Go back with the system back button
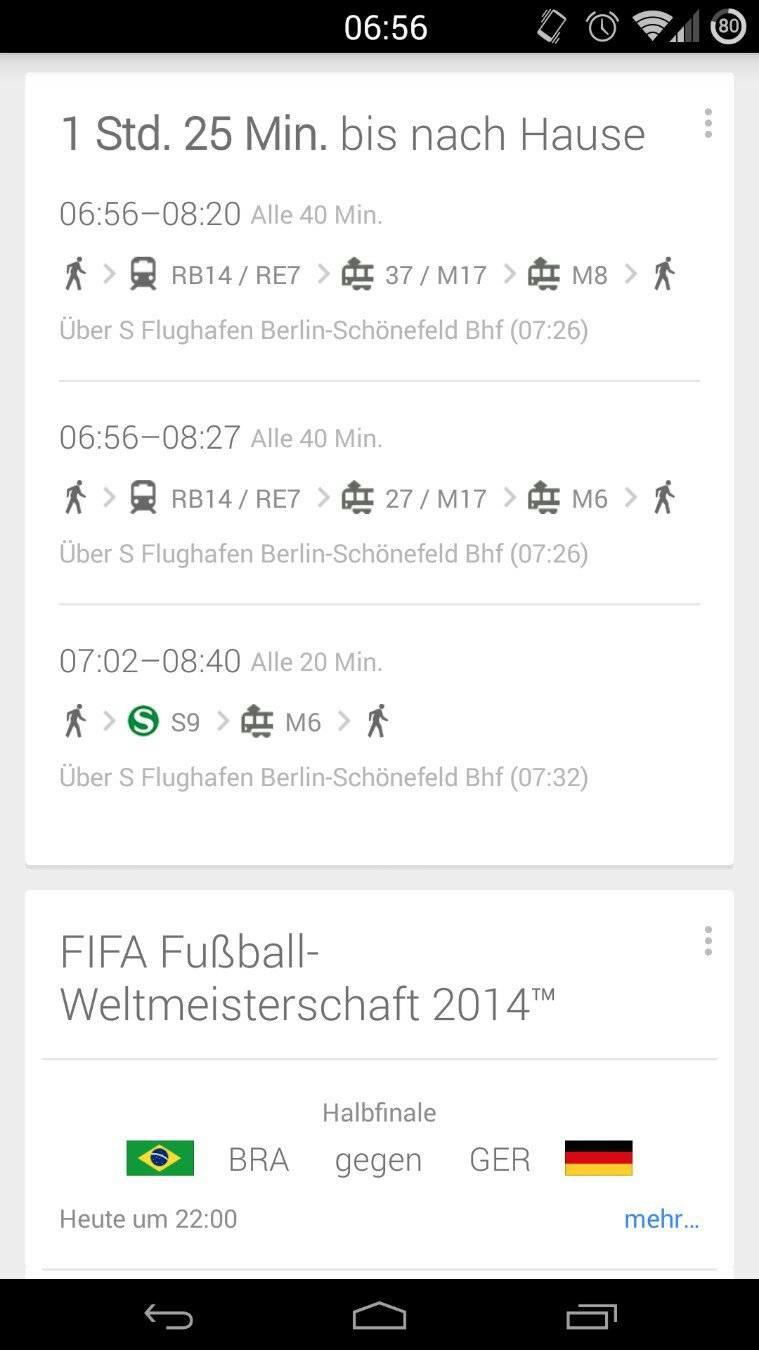This screenshot has height=1350, width=759. click(x=168, y=1316)
